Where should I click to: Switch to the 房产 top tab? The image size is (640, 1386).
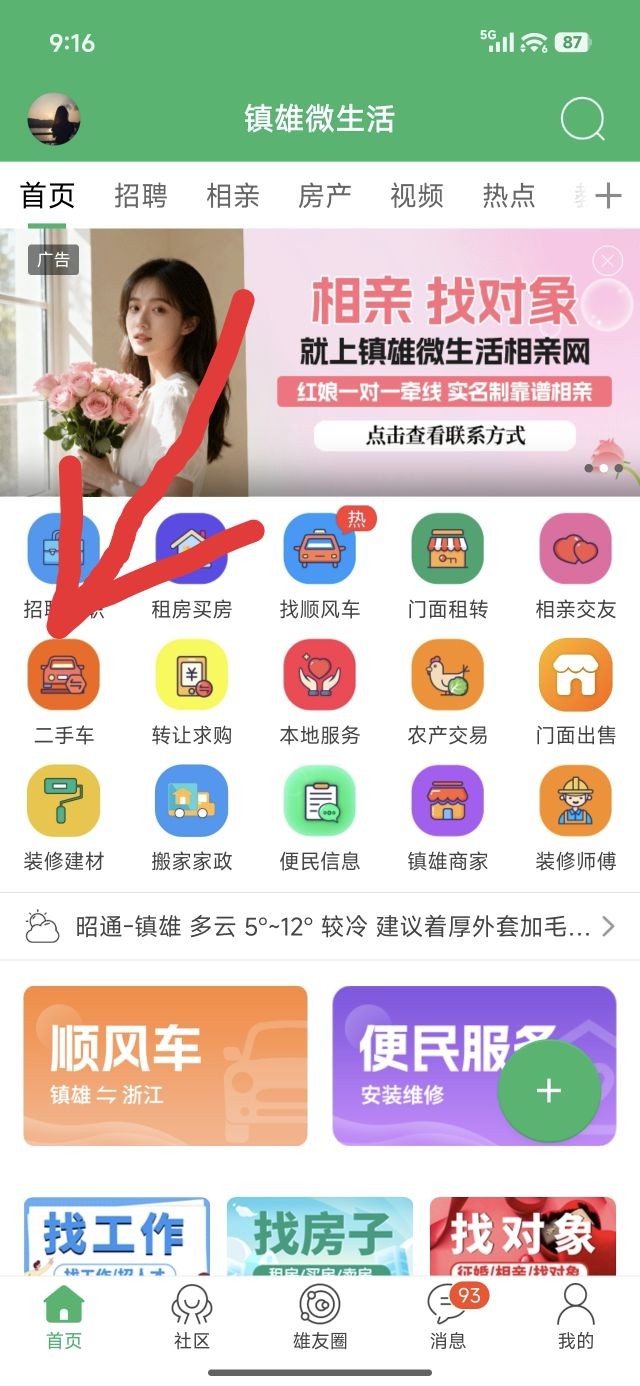[x=324, y=195]
